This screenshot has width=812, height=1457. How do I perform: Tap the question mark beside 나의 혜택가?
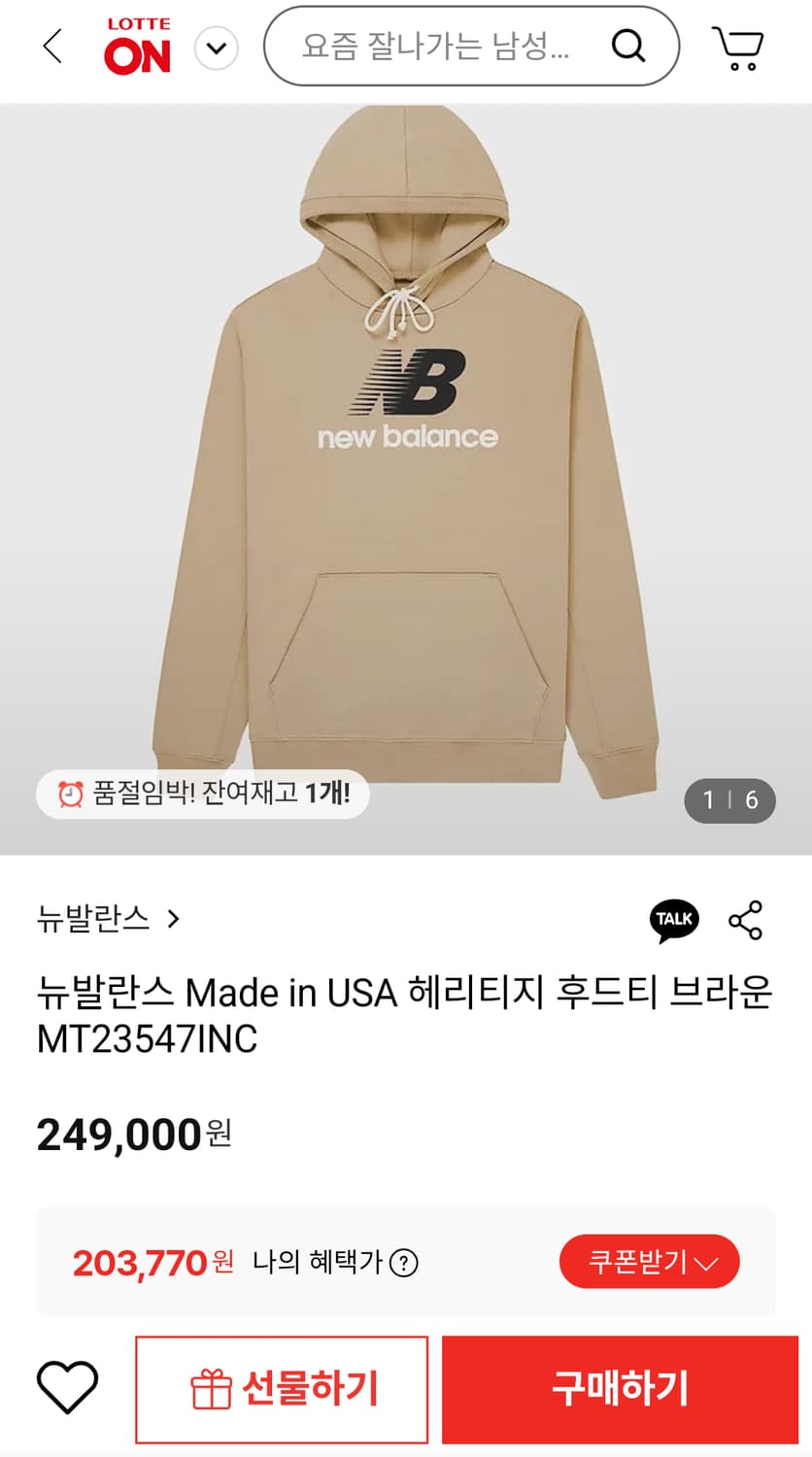pyautogui.click(x=405, y=1263)
